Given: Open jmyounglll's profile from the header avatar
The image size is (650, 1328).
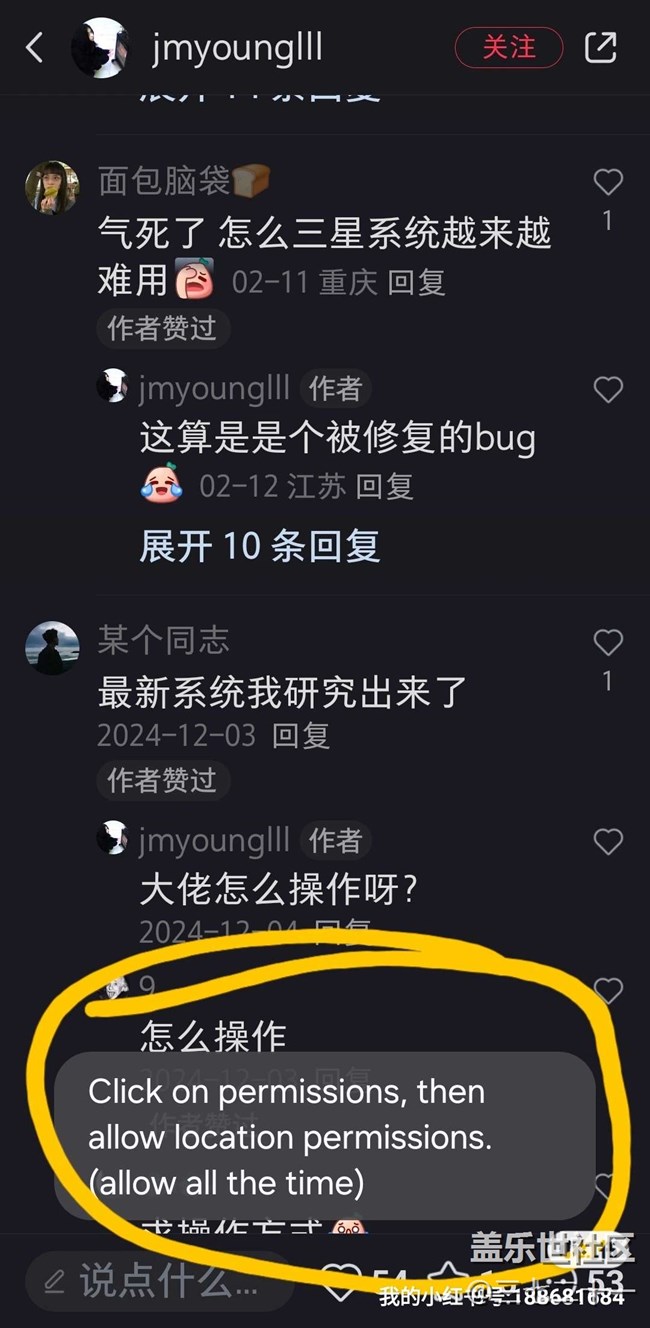Looking at the screenshot, I should coord(99,47).
